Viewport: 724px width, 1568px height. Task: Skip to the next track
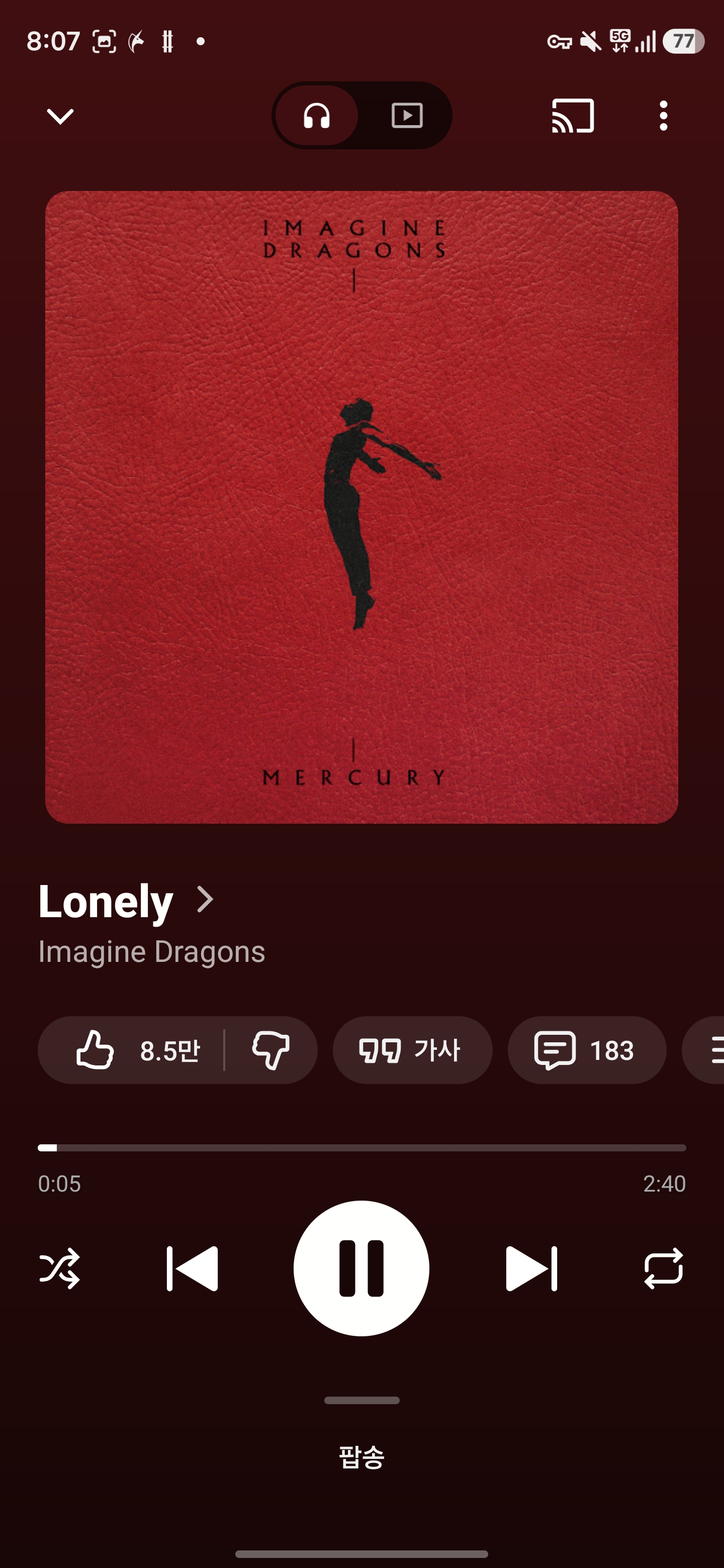click(531, 1268)
